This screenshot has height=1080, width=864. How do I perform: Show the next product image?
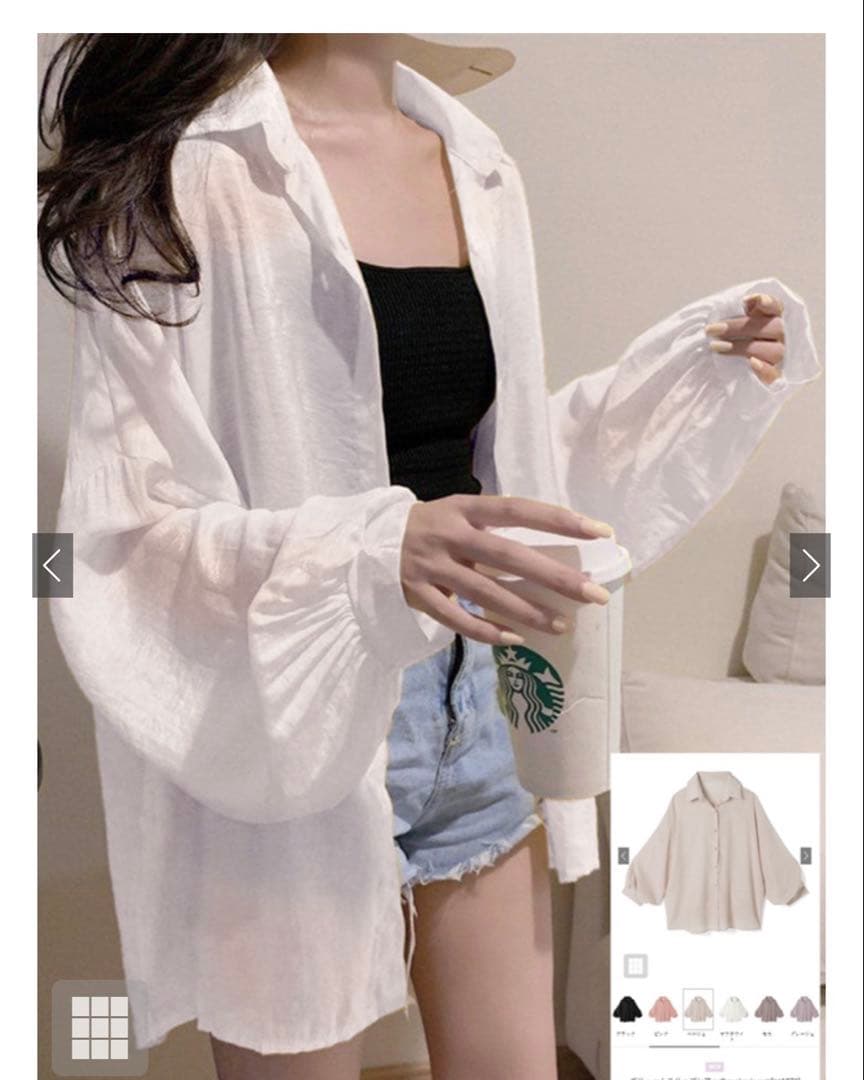point(810,565)
